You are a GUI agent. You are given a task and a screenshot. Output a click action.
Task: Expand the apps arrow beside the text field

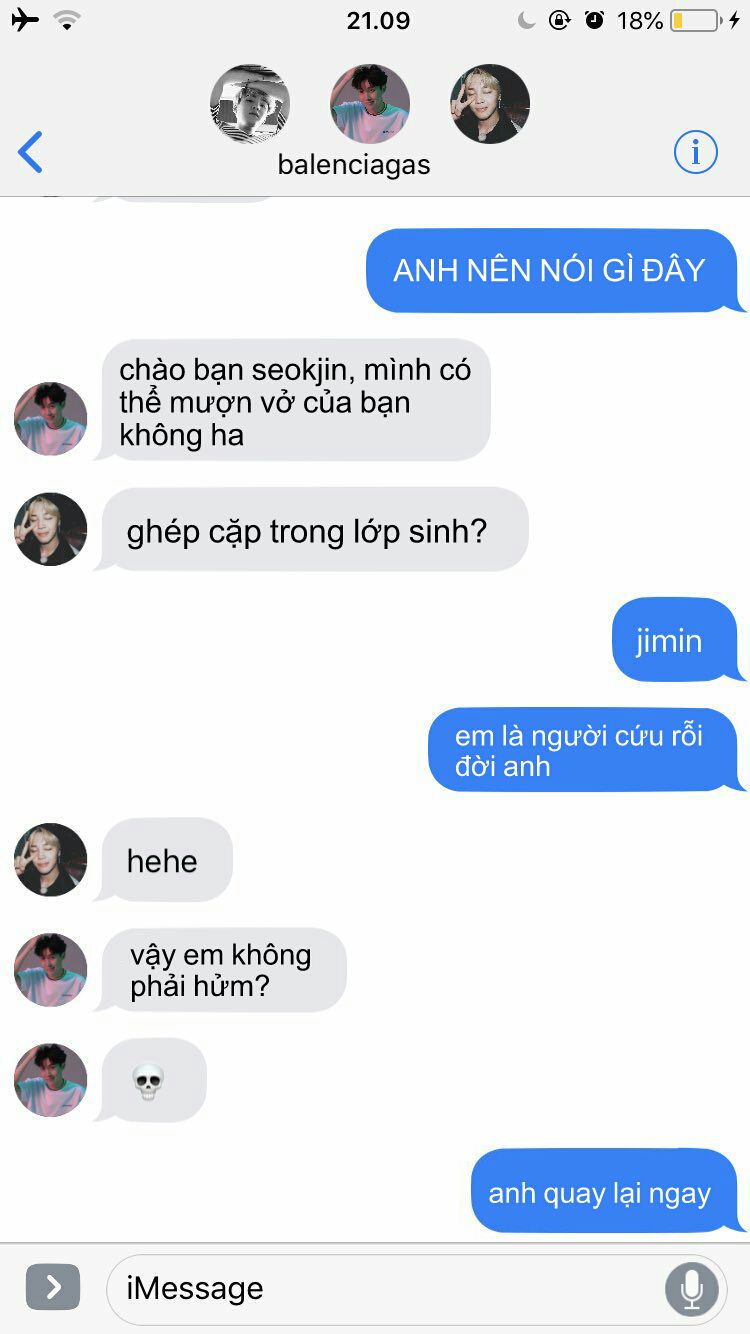click(x=52, y=1287)
